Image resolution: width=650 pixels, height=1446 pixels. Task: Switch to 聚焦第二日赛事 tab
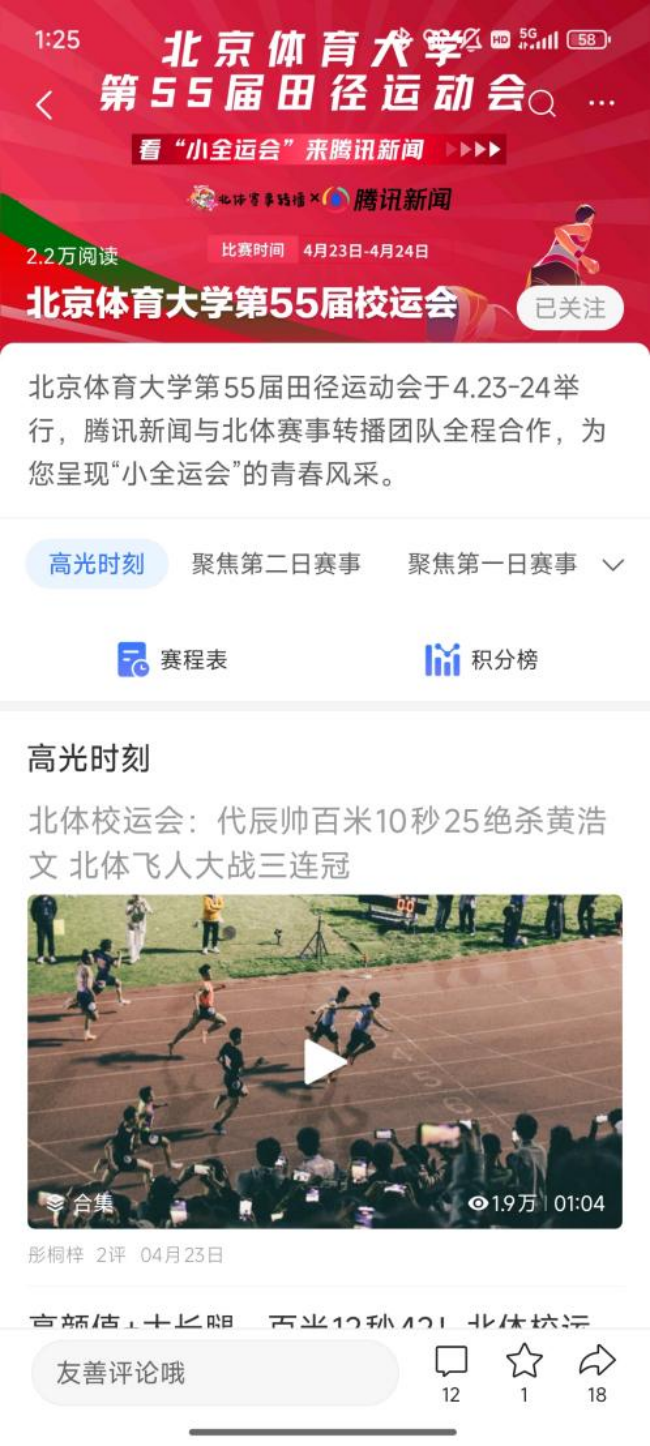pos(276,564)
